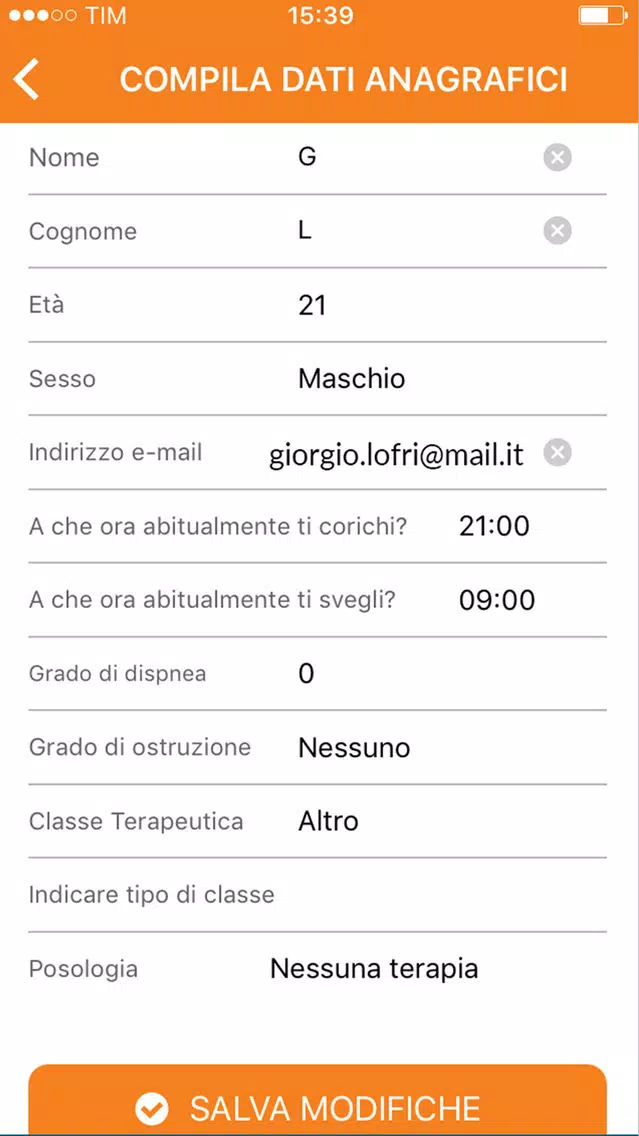This screenshot has width=639, height=1136.
Task: Change Grado di ostruzione from Nessuno
Action: pyautogui.click(x=354, y=748)
